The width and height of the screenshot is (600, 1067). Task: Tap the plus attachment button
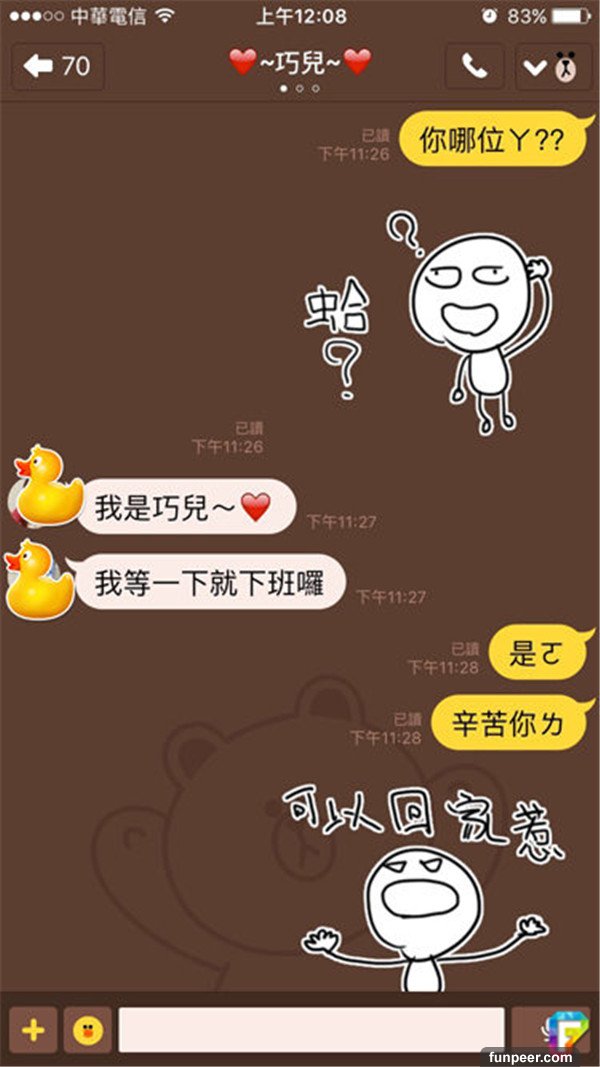click(x=33, y=1030)
